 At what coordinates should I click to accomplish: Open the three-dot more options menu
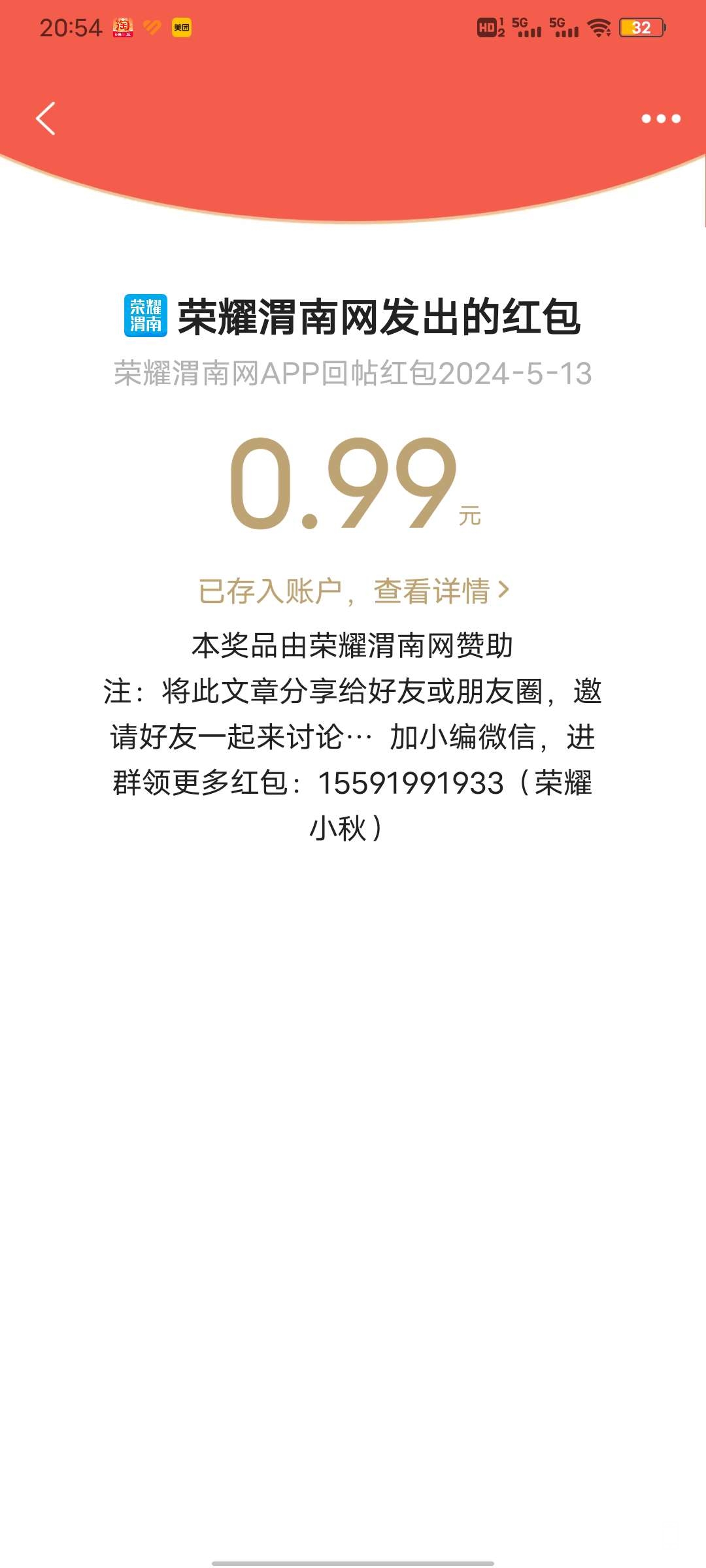coord(660,119)
